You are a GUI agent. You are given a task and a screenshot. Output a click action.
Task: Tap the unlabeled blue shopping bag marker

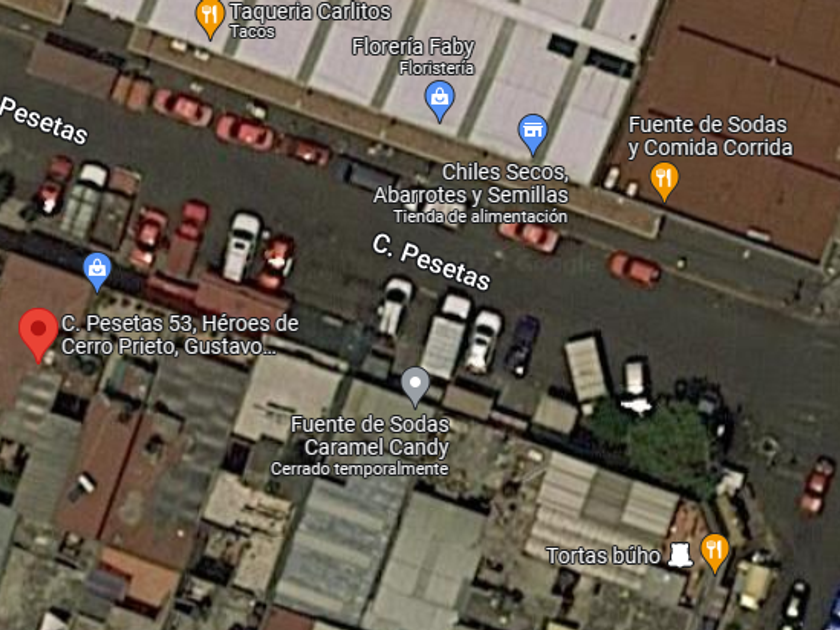pyautogui.click(x=97, y=273)
